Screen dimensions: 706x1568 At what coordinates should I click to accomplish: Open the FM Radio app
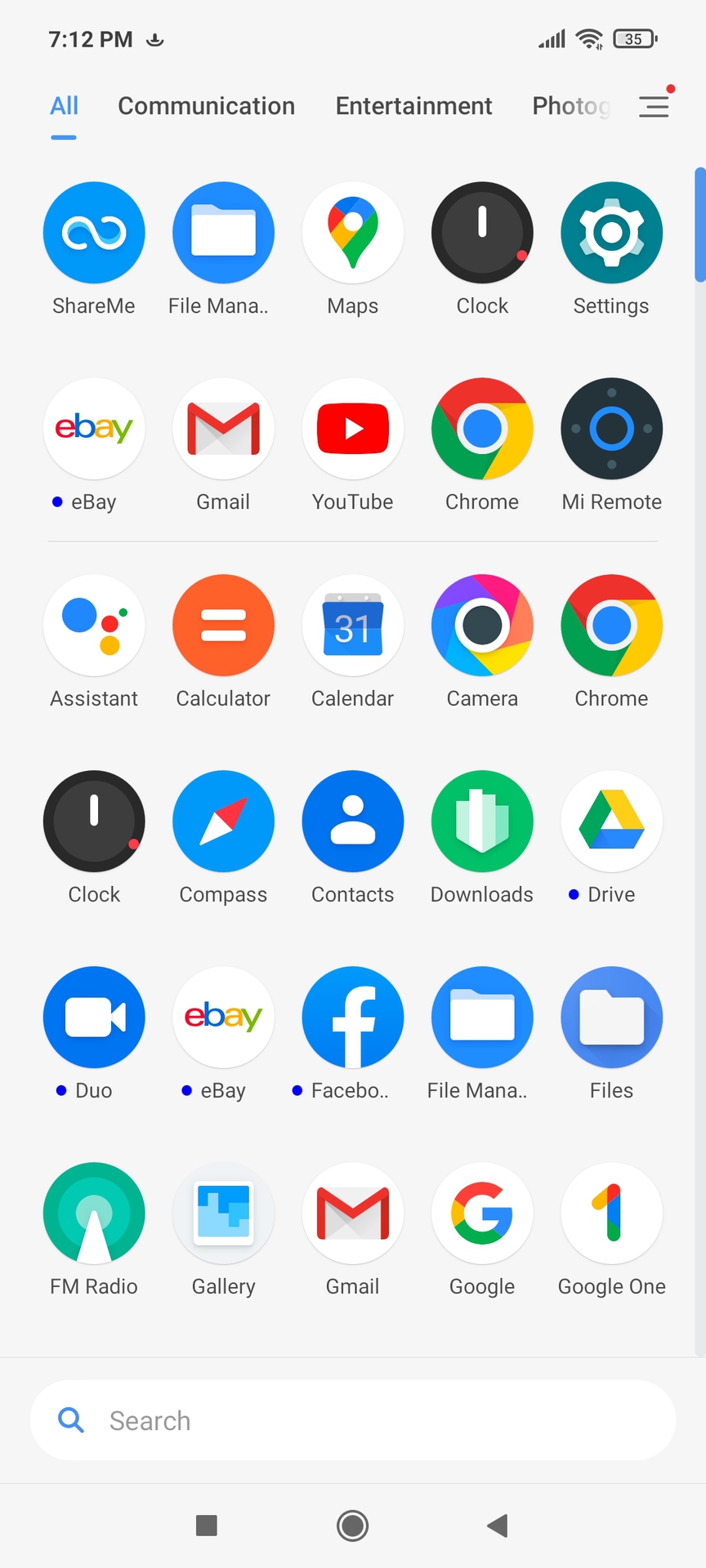pos(94,1214)
